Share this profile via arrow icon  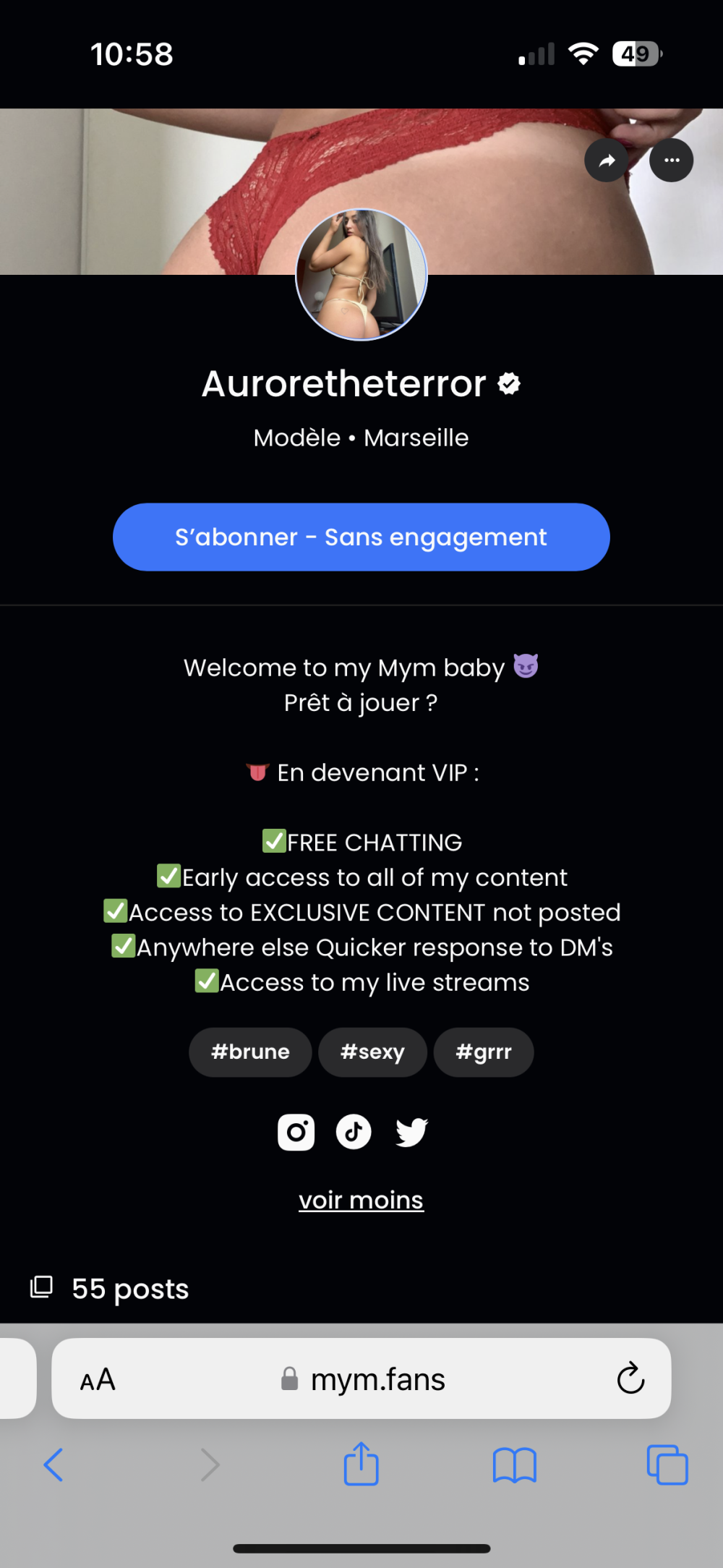pyautogui.click(x=607, y=161)
